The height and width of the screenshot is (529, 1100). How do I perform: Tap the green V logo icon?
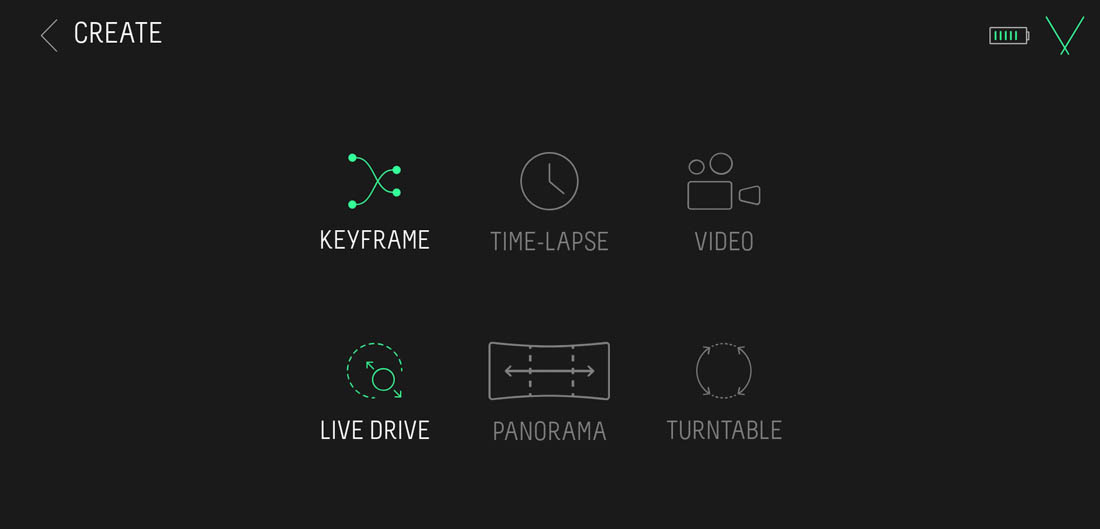(x=1065, y=35)
